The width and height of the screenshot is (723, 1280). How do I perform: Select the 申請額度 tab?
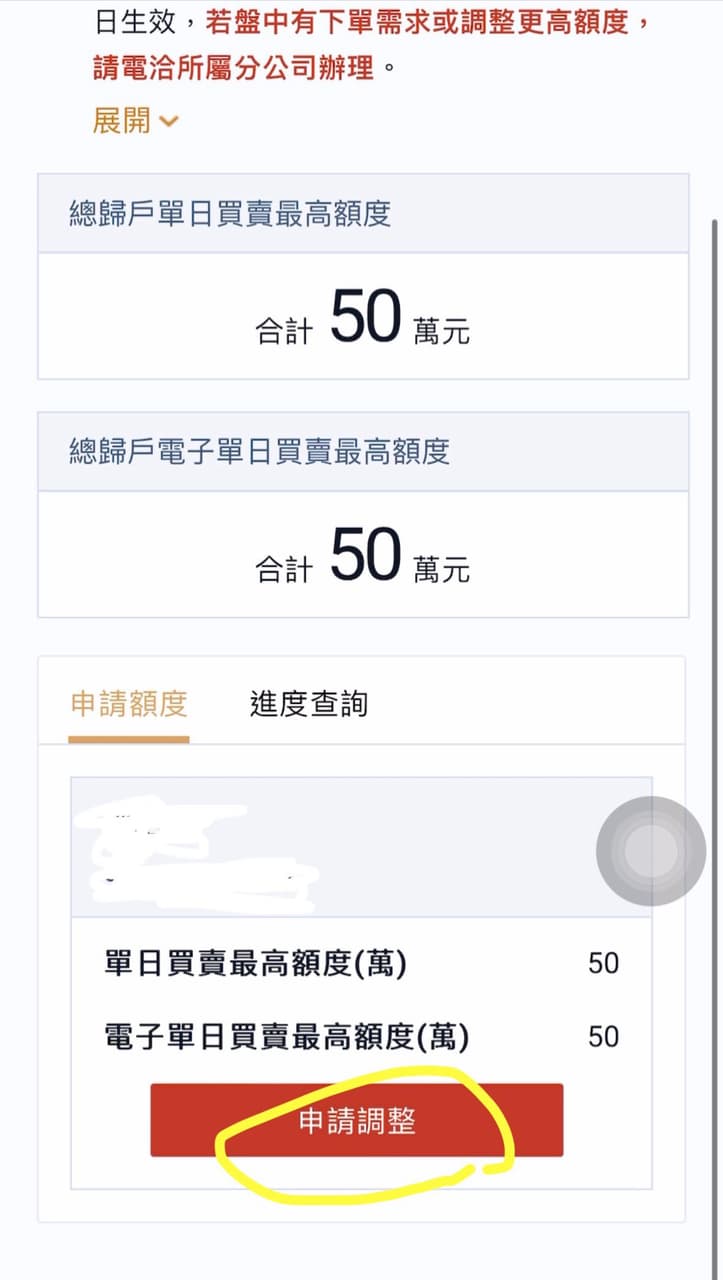128,704
